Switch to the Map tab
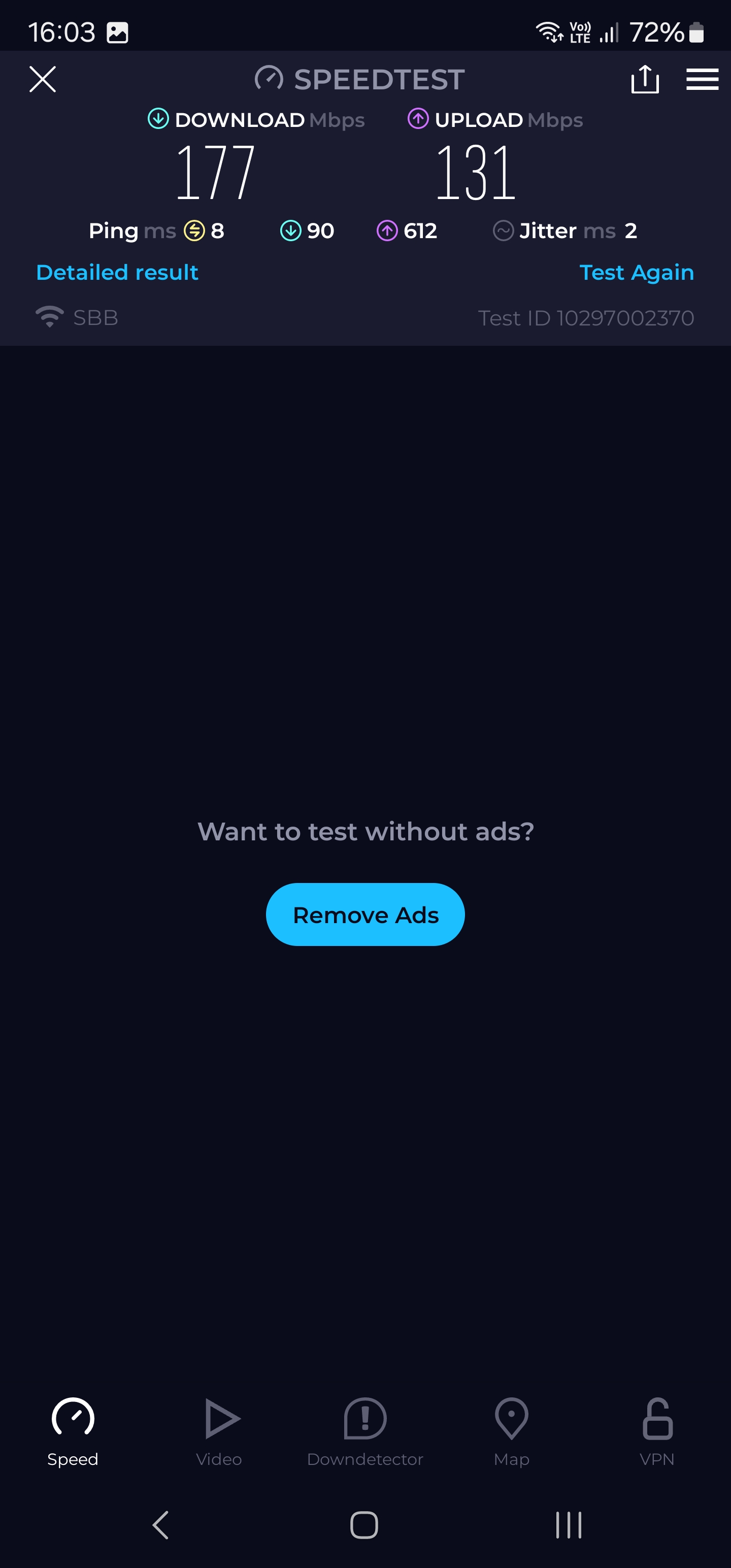The image size is (731, 1568). tap(511, 1431)
